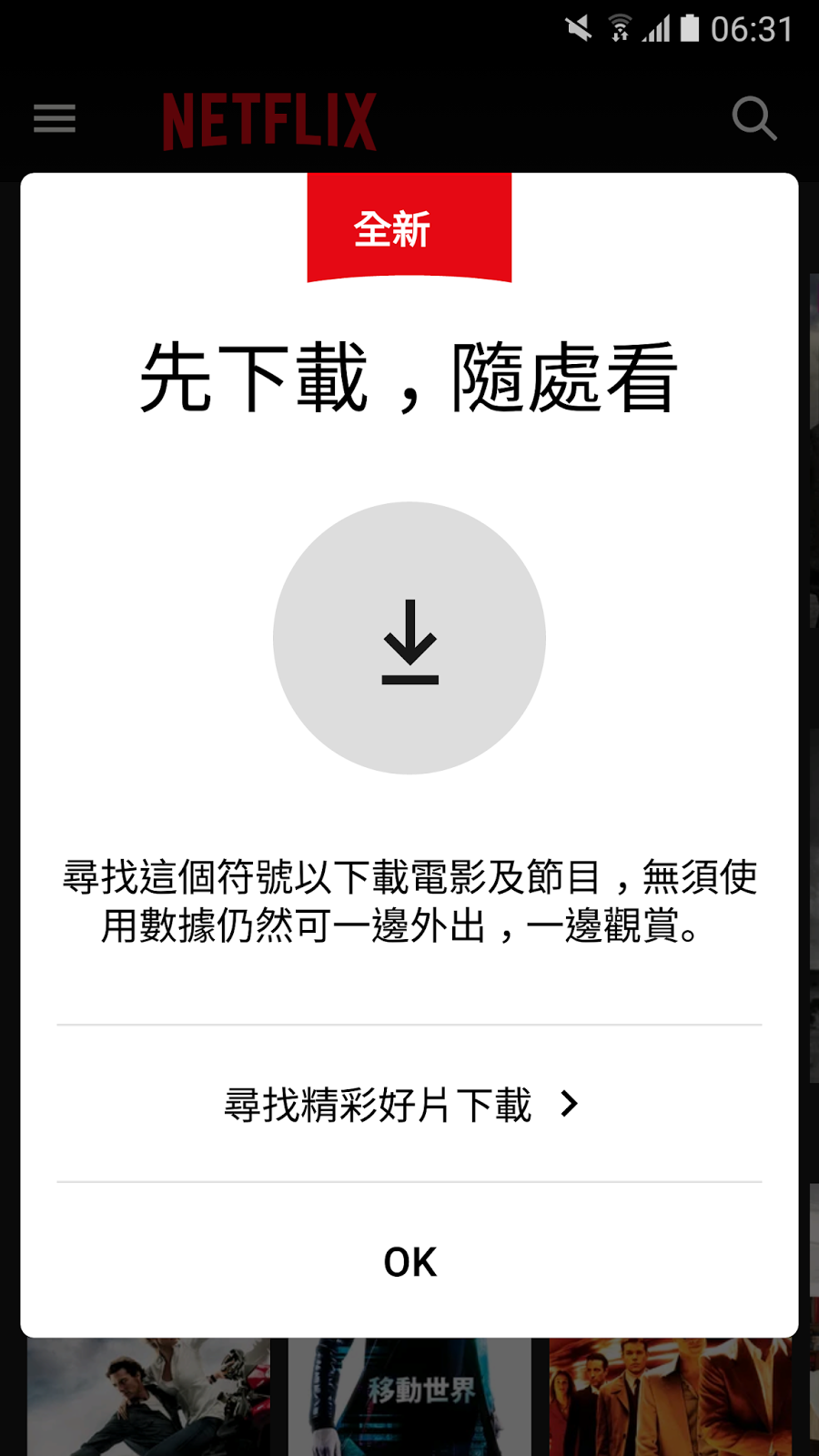Image resolution: width=819 pixels, height=1456 pixels.
Task: Tap OK to dismiss the download dialog
Action: point(409,1261)
